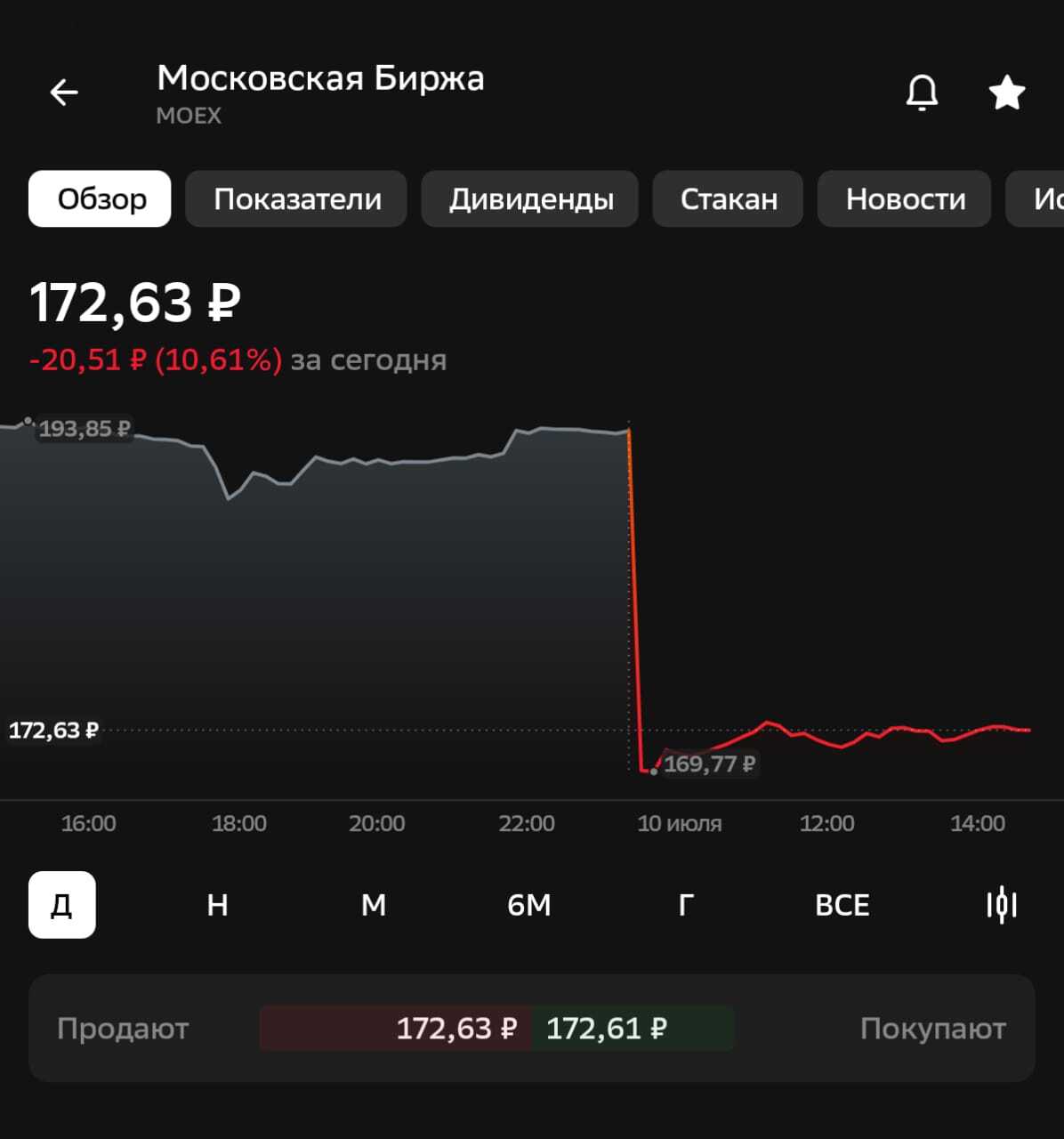
Task: Switch chart to Н week period
Action: point(218,905)
